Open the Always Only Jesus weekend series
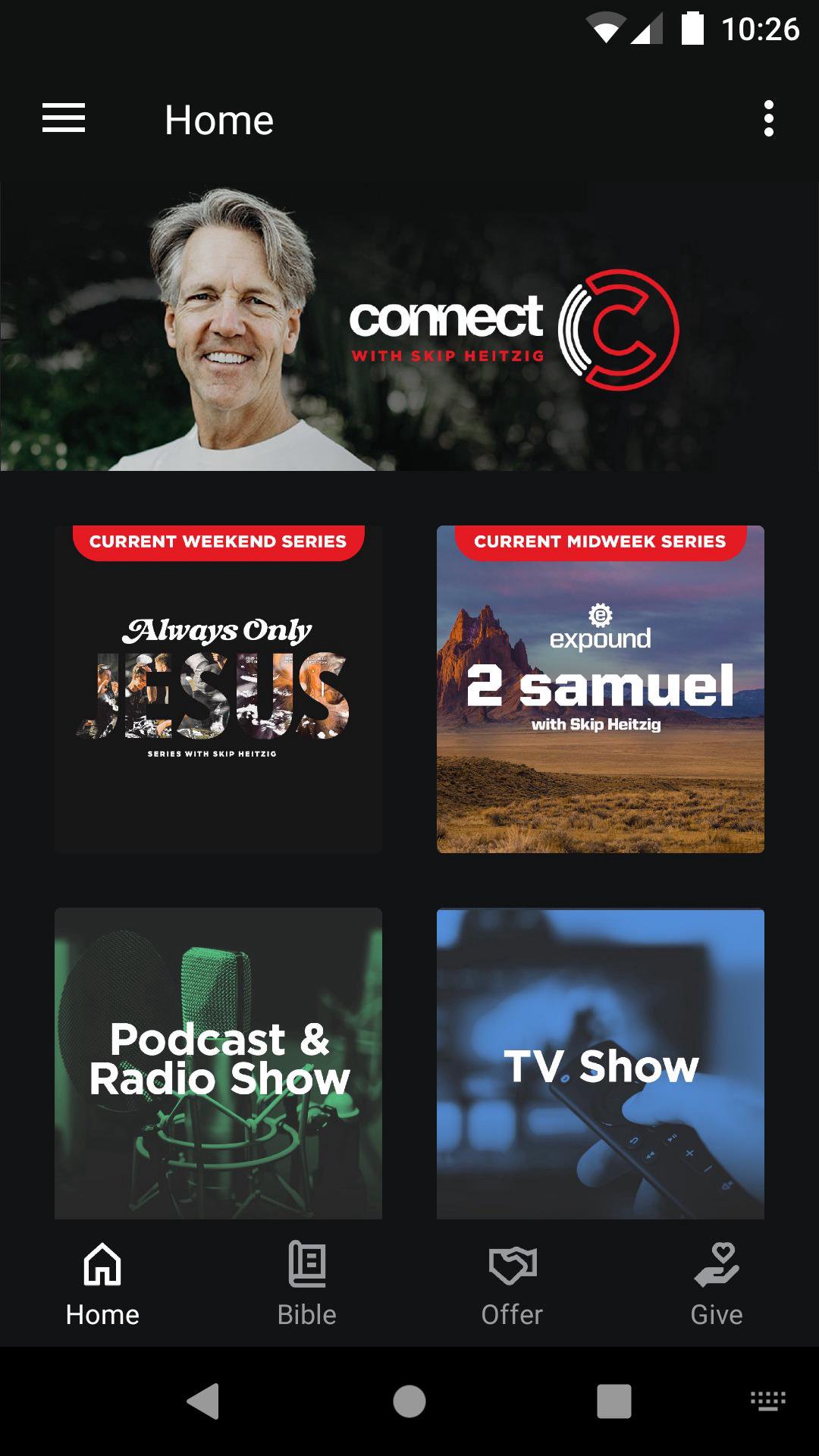The width and height of the screenshot is (819, 1456). tap(218, 689)
